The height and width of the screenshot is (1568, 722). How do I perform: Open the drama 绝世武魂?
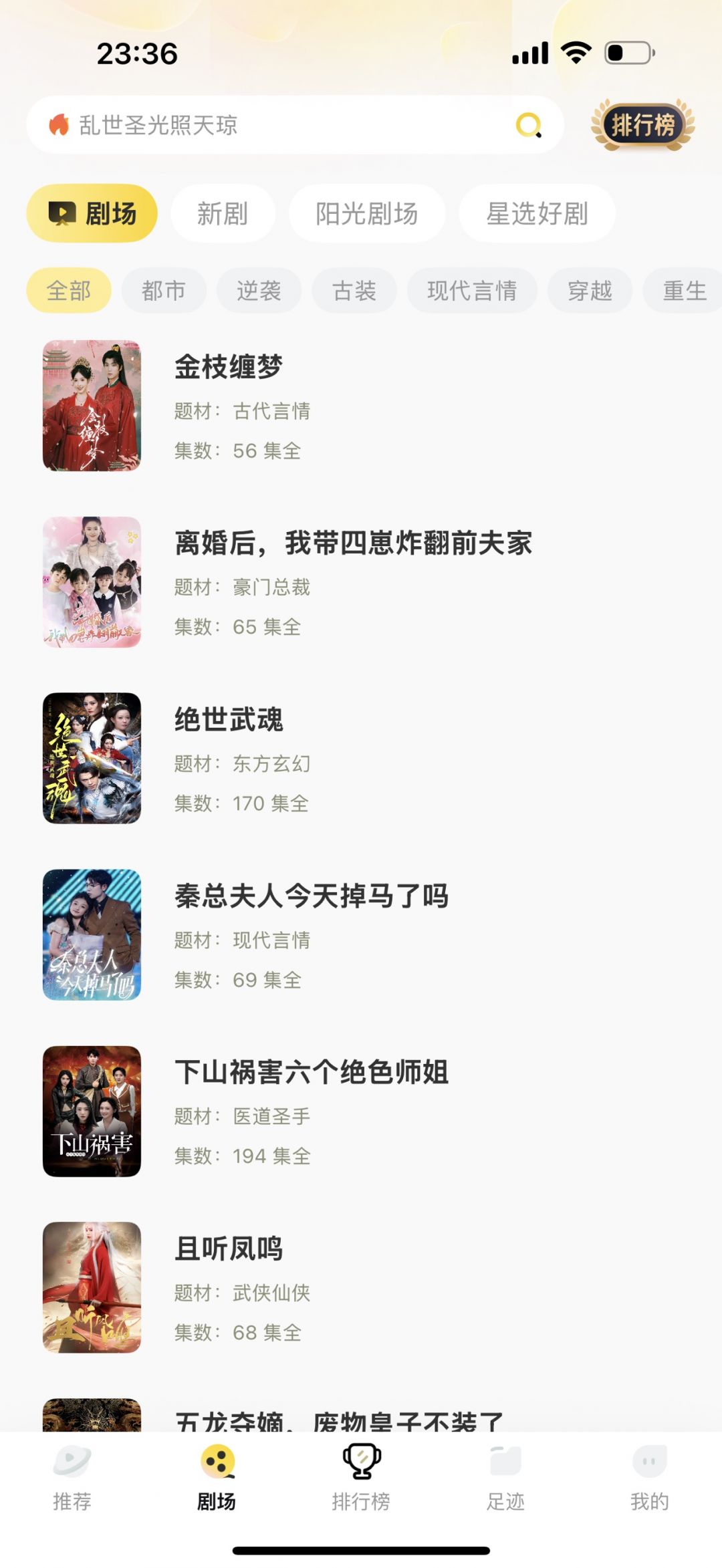tap(229, 720)
